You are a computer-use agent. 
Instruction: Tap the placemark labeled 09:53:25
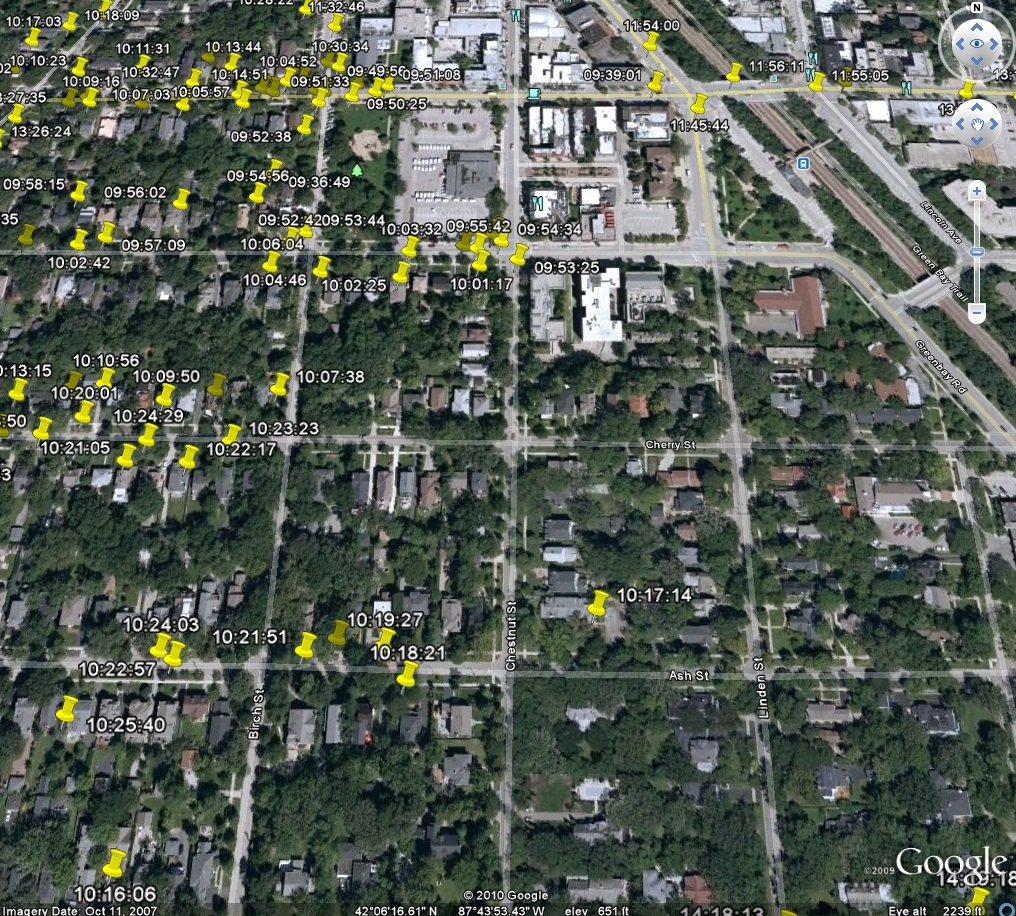(519, 255)
